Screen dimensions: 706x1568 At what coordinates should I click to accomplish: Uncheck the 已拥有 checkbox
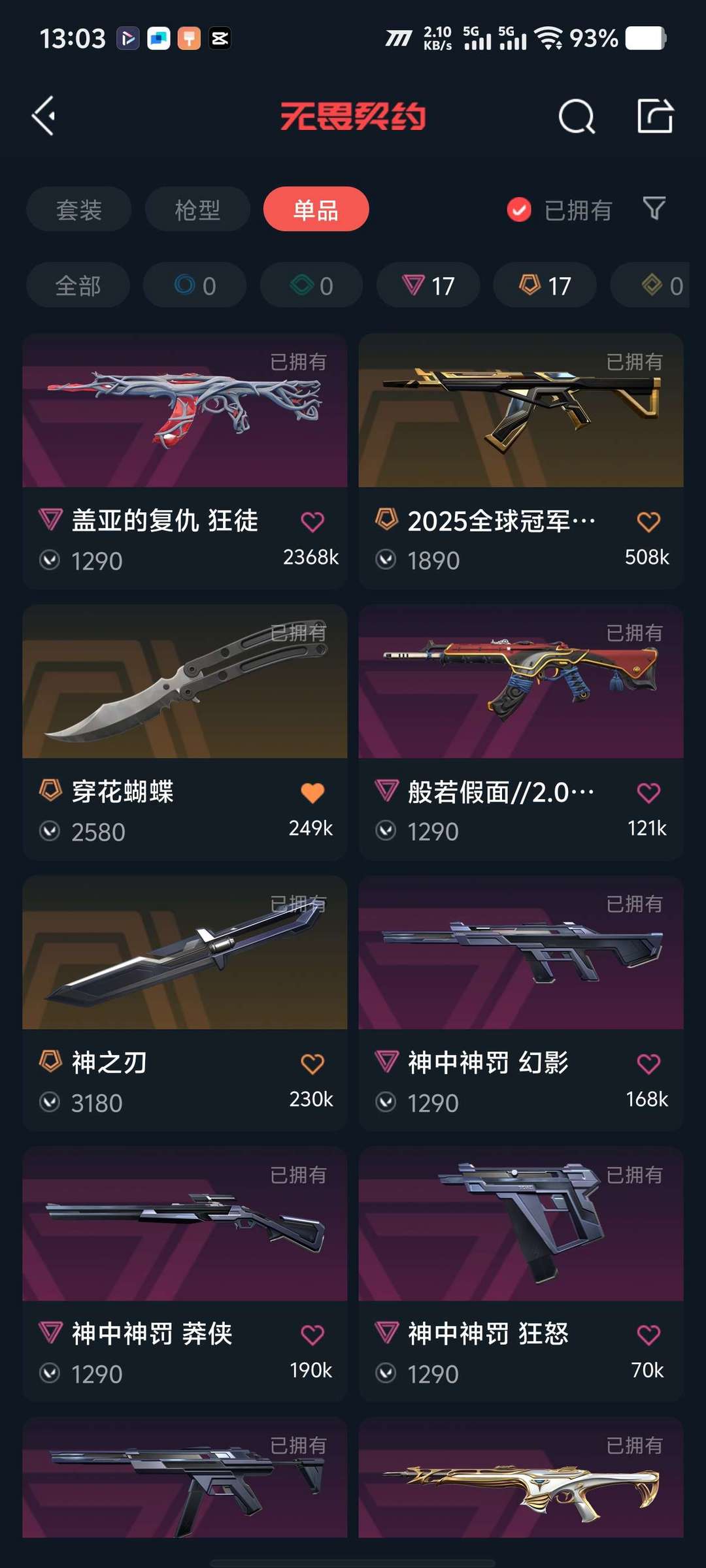tap(519, 210)
